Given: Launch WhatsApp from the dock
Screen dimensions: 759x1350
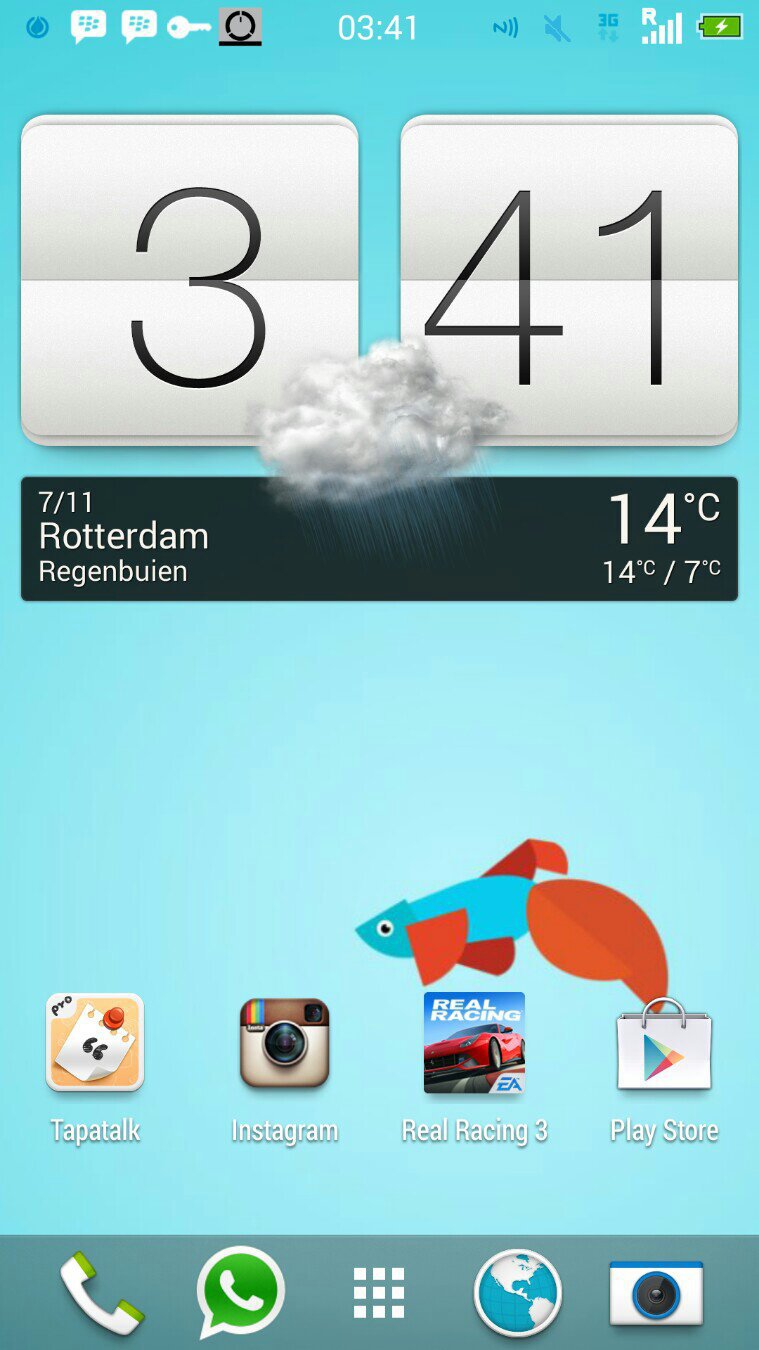Looking at the screenshot, I should tap(241, 1290).
